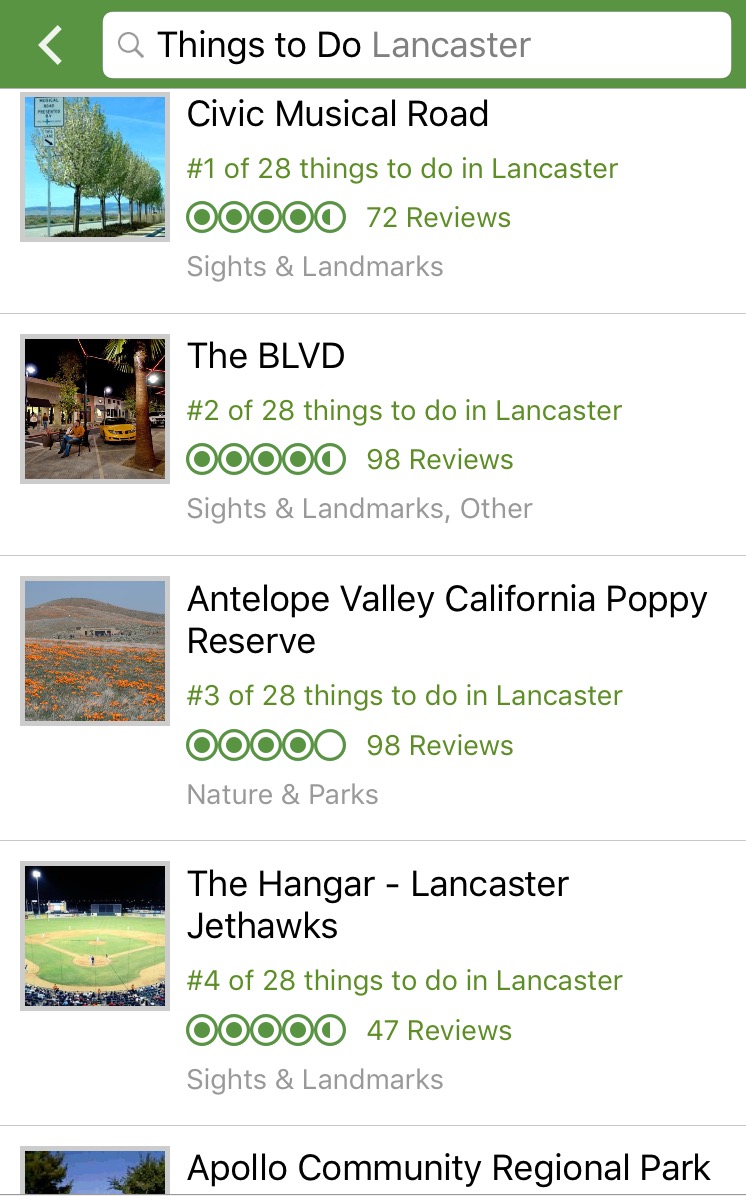The width and height of the screenshot is (746, 1196).
Task: Open the Civic Musical Road listing
Action: [337, 114]
